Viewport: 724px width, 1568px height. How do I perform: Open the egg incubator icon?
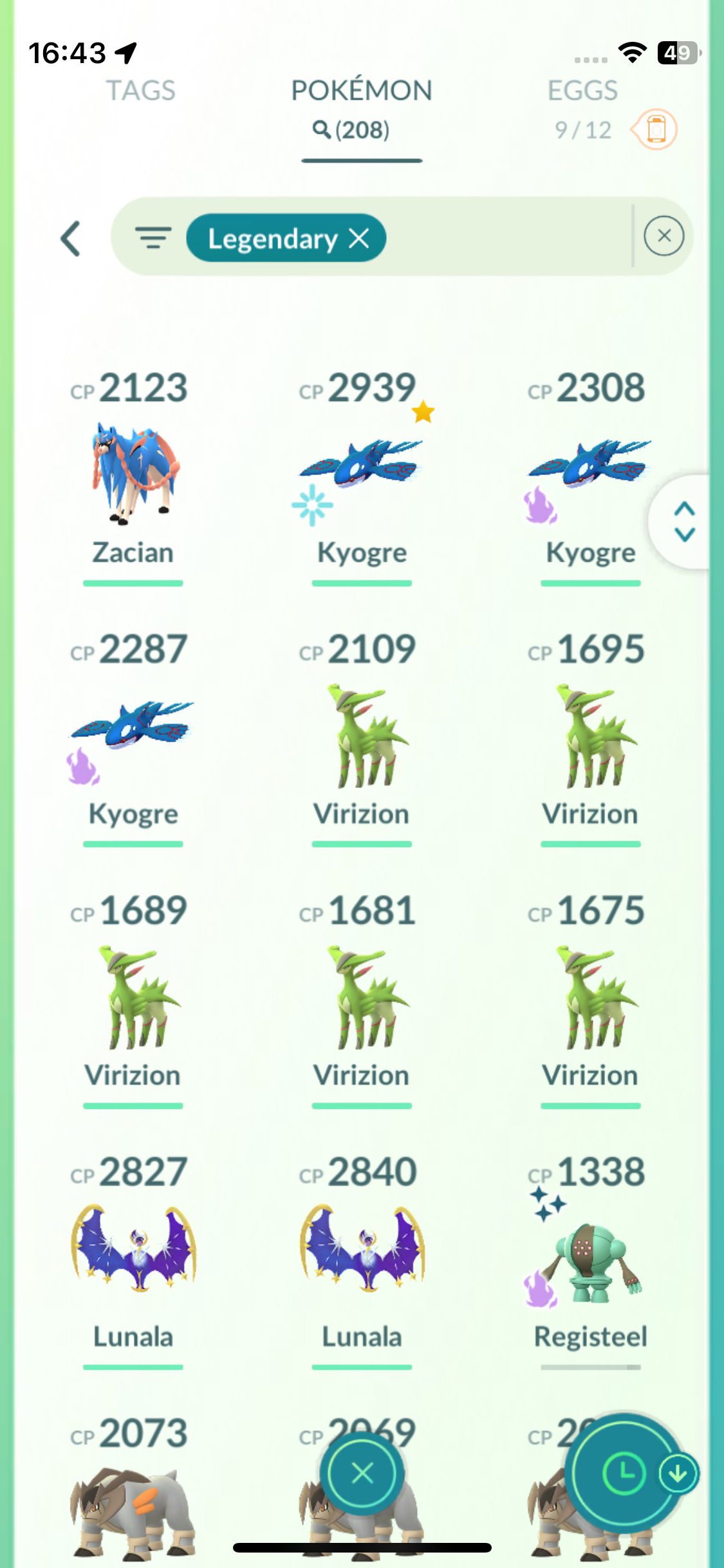[655, 129]
